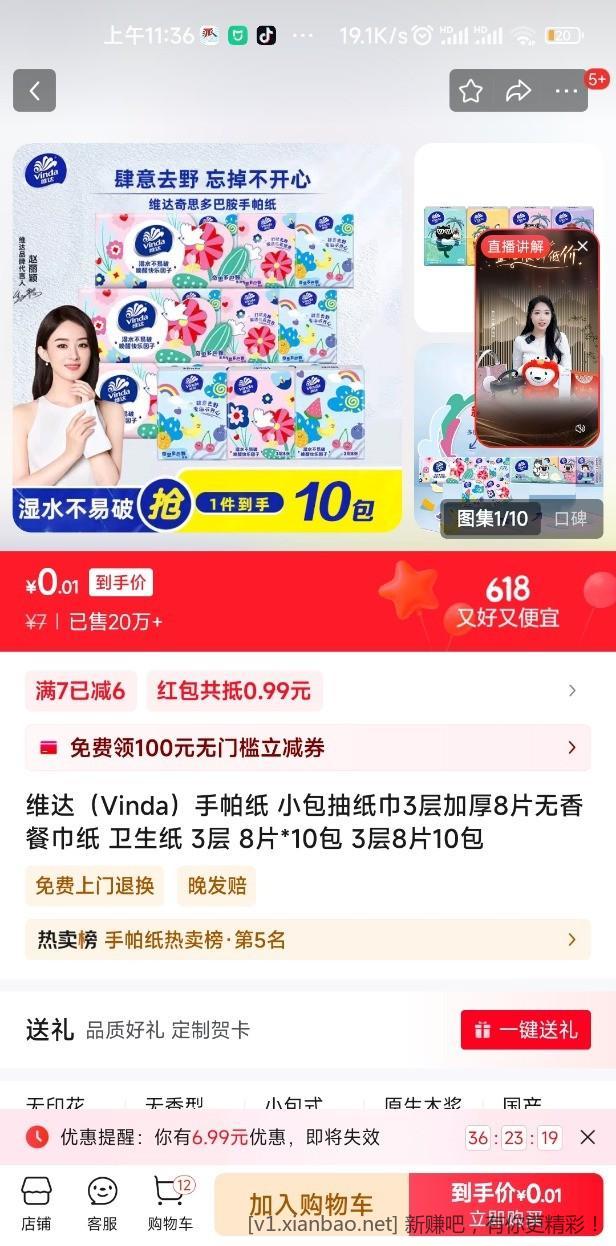This screenshot has height=1246, width=616.
Task: Favorite this product with the star icon
Action: pos(471,91)
